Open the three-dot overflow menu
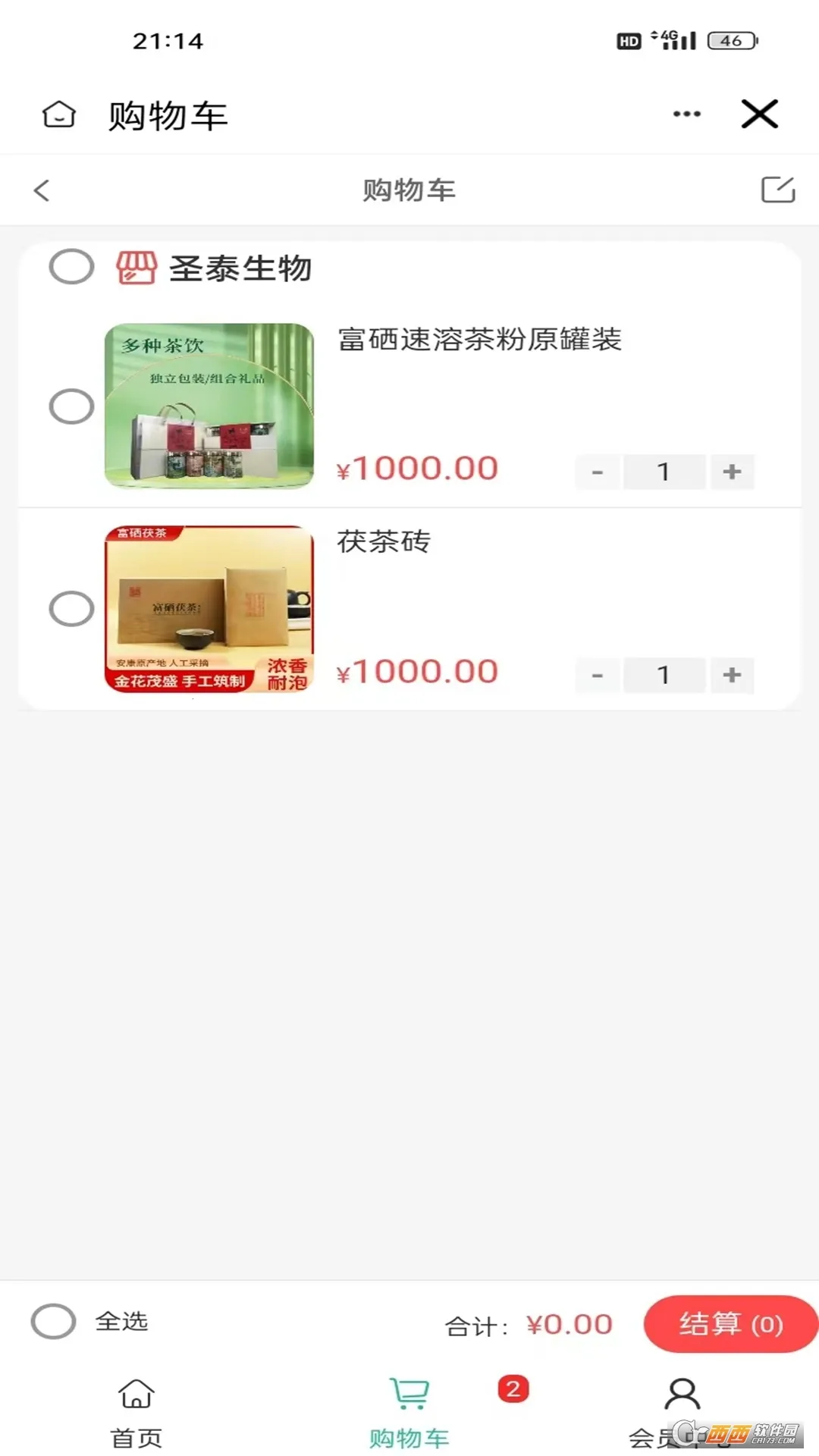 pos(686,115)
